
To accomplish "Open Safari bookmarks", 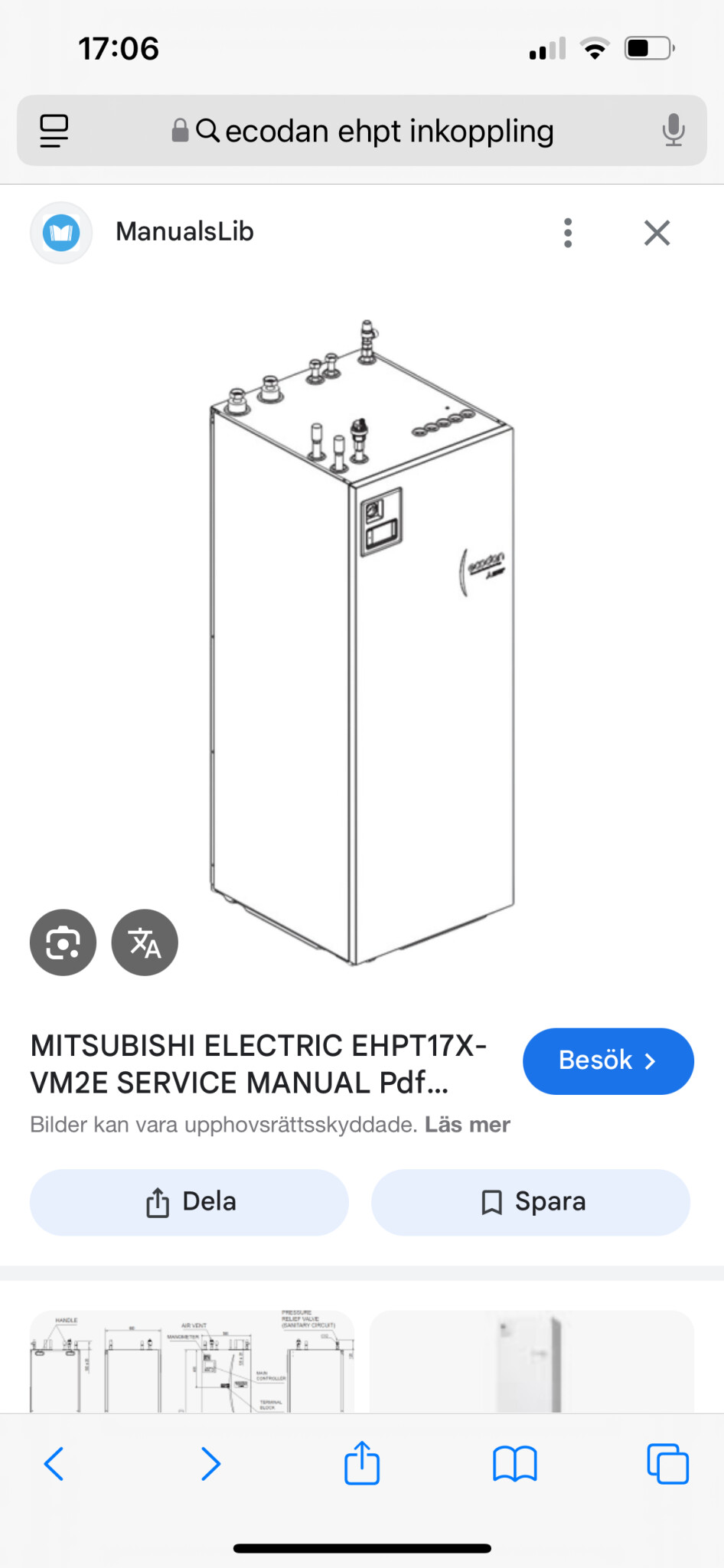I will click(x=514, y=1464).
